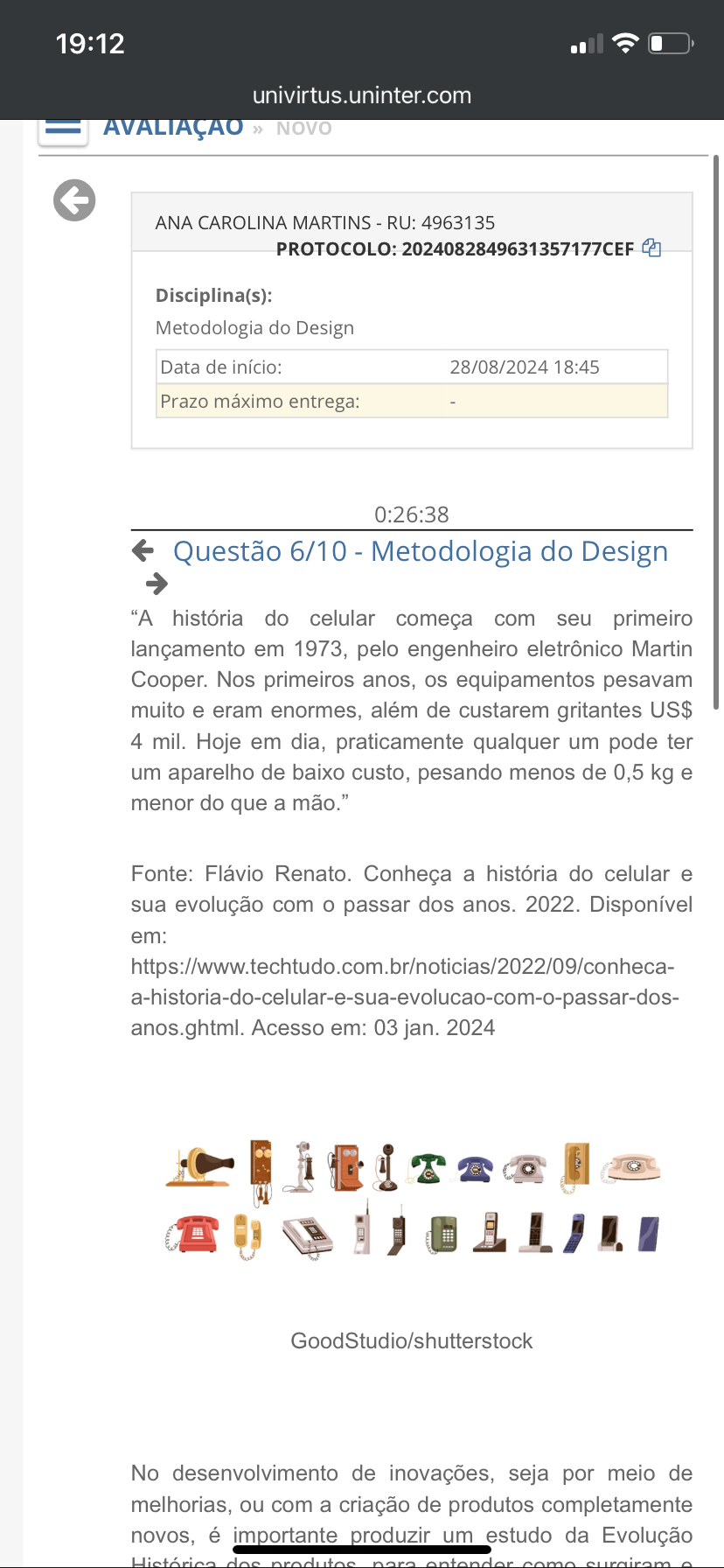Open the AVALIAÇÃO breadcrumb link
This screenshot has height=1568, width=724.
[x=173, y=128]
